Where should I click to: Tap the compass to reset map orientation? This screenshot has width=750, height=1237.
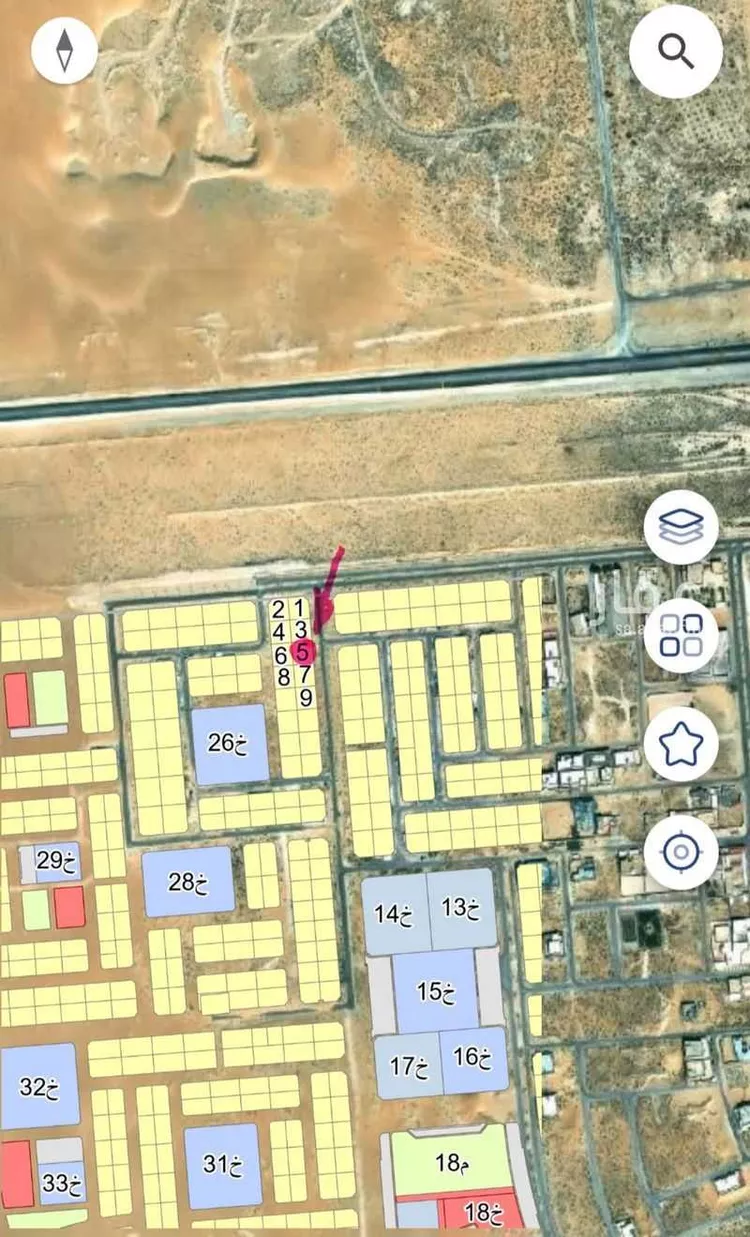coord(65,50)
